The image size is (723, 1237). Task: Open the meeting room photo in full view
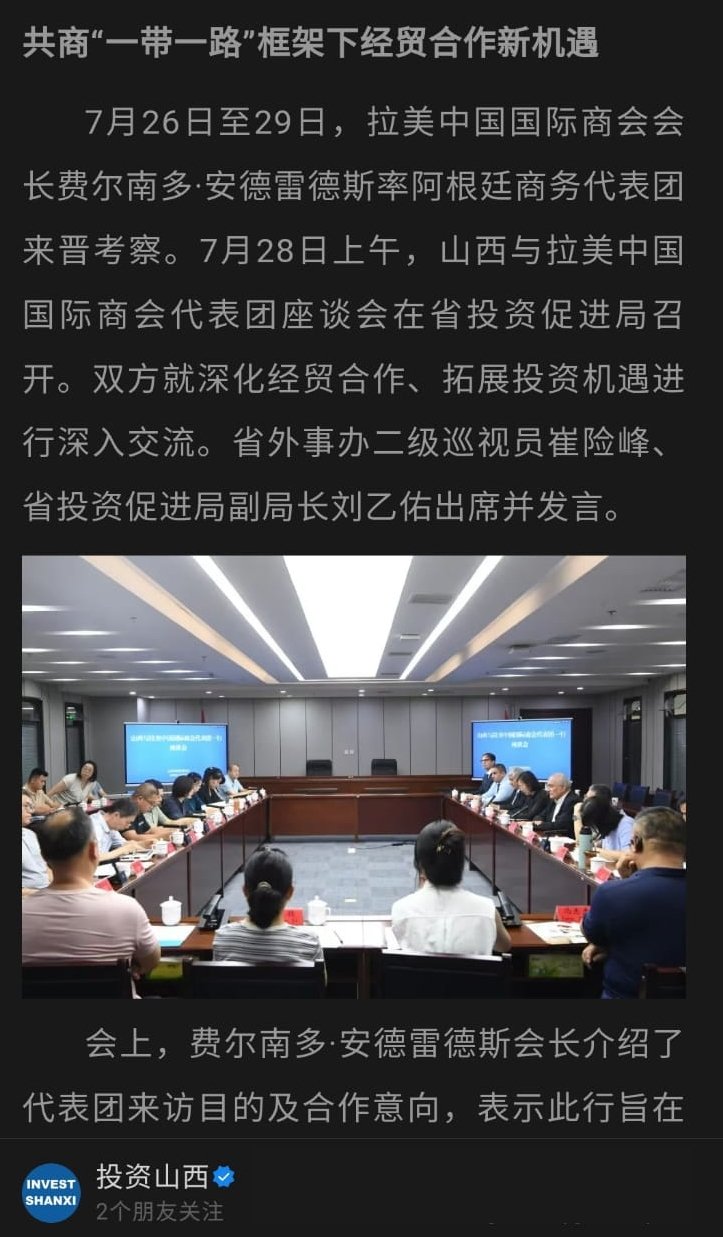[x=354, y=776]
